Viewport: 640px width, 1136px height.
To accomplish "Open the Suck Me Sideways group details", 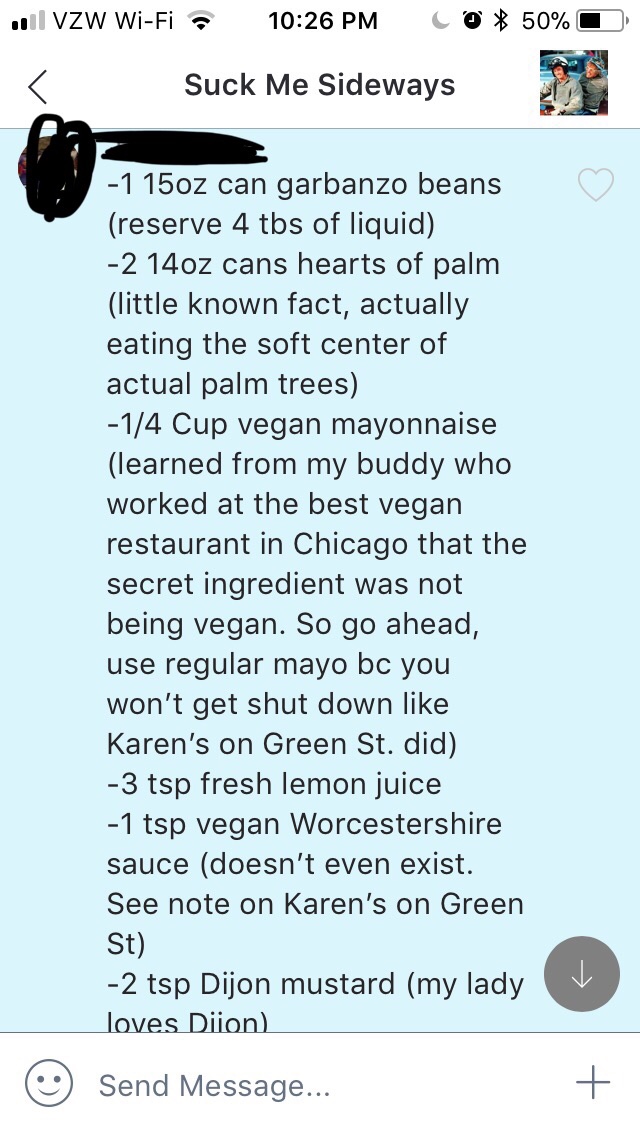I will click(x=319, y=85).
